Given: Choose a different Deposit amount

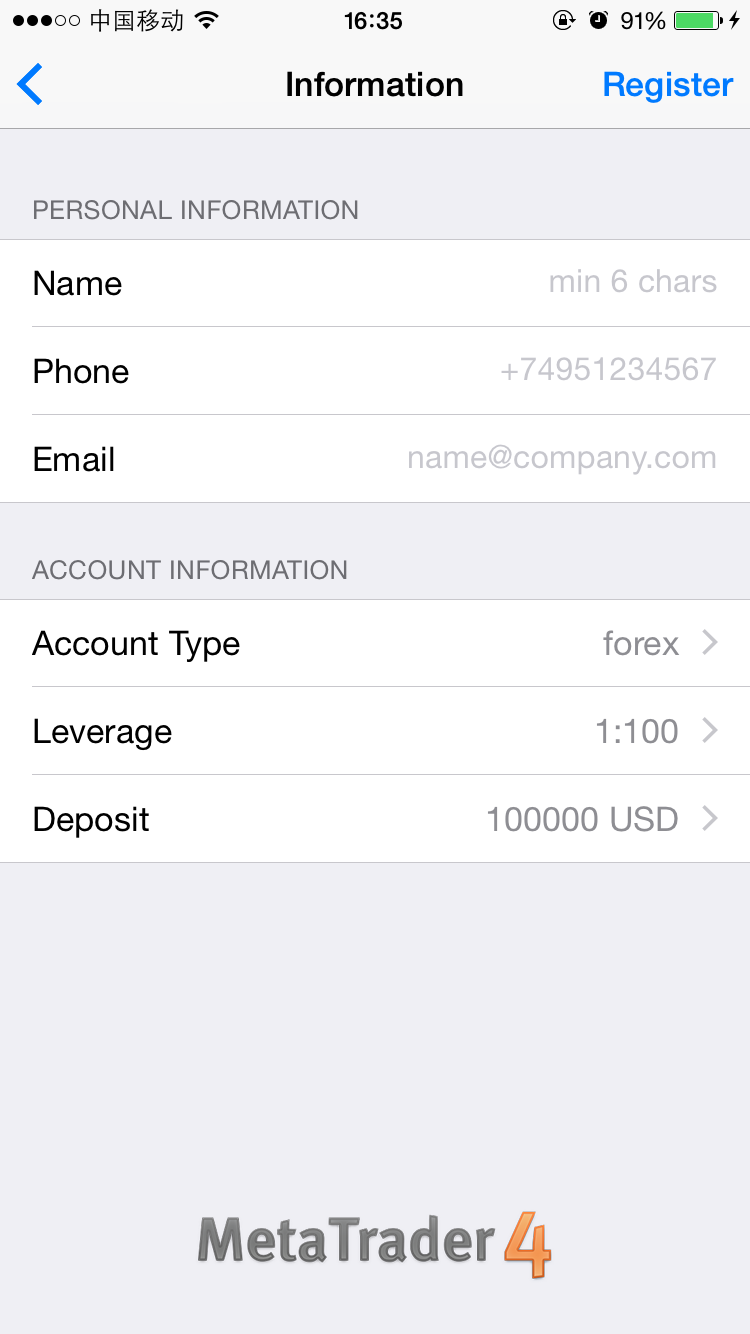Looking at the screenshot, I should click(x=375, y=819).
